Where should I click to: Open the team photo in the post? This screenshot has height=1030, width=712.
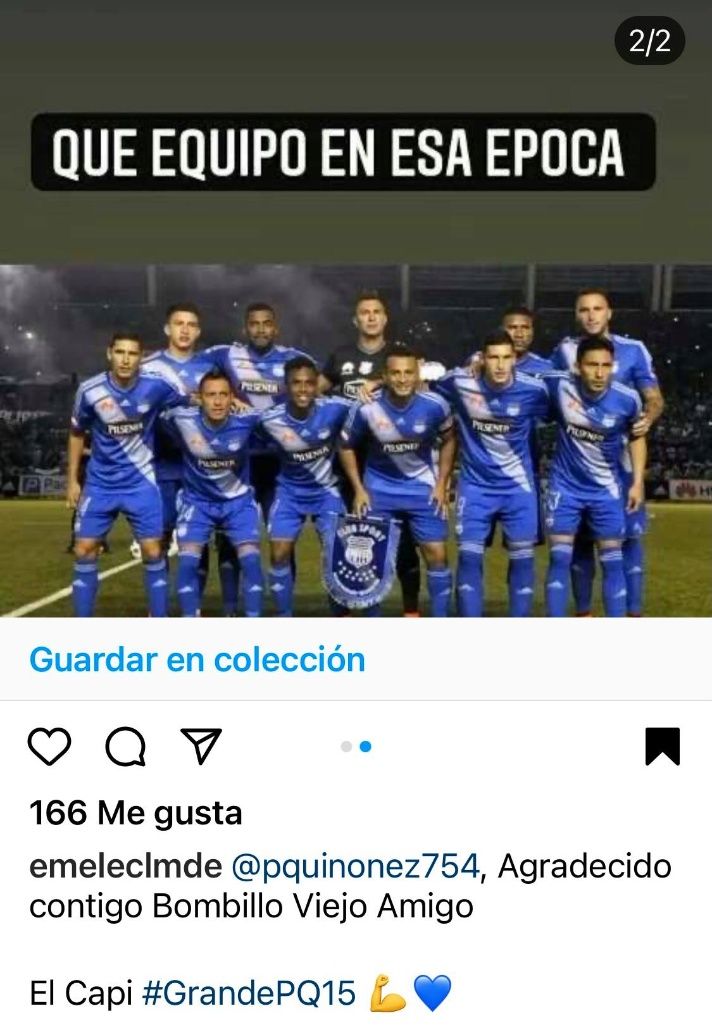point(356,440)
